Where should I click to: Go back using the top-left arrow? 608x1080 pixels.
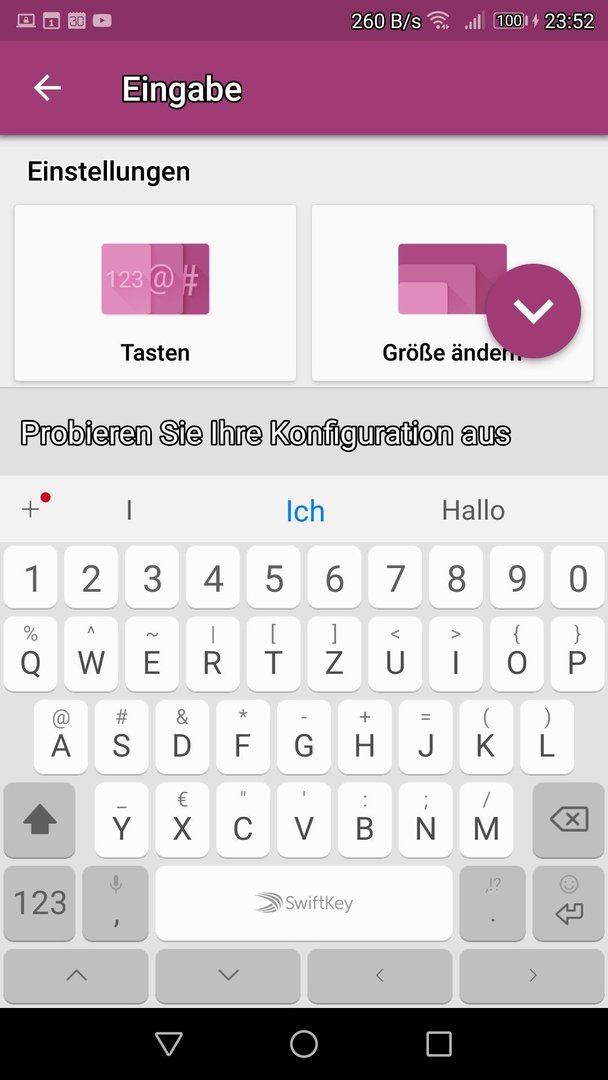click(48, 88)
